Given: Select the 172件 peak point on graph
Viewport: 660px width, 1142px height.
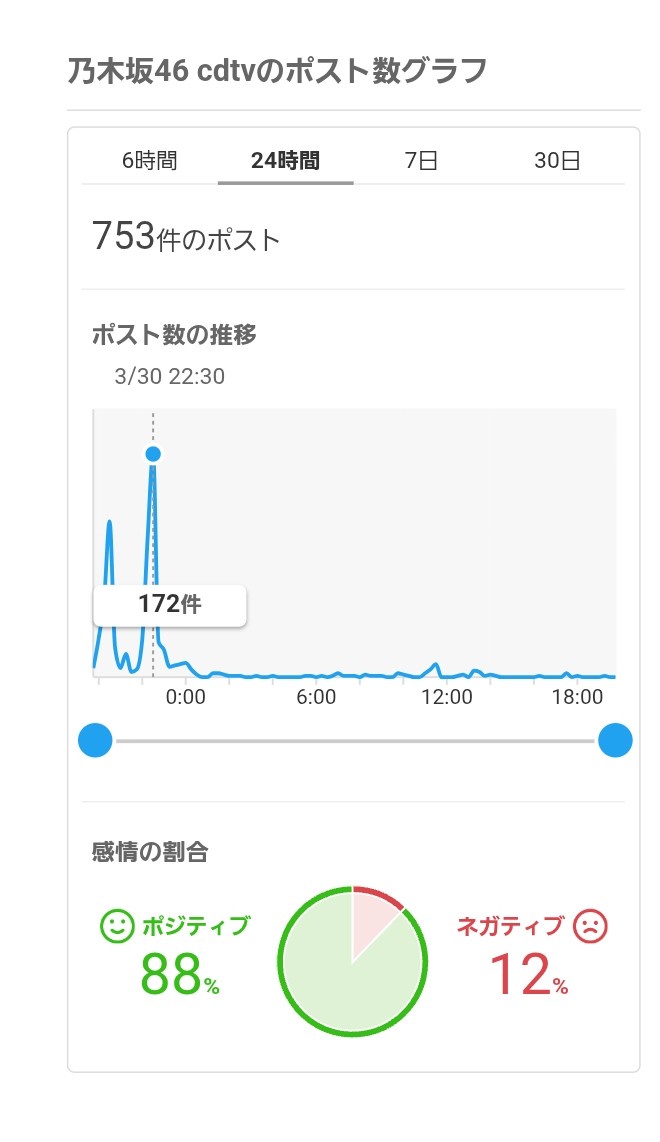Looking at the screenshot, I should 153,454.
